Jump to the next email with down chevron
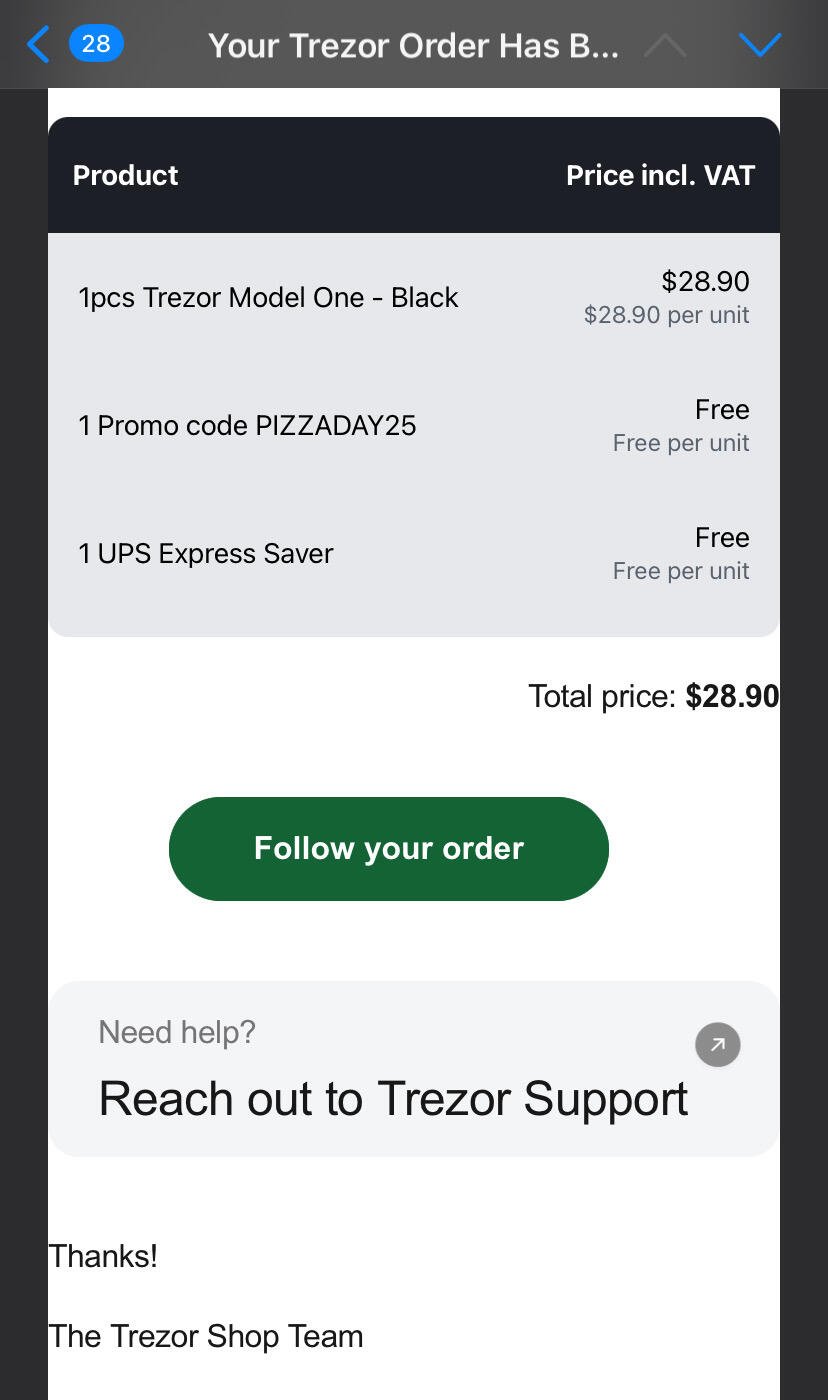 759,44
